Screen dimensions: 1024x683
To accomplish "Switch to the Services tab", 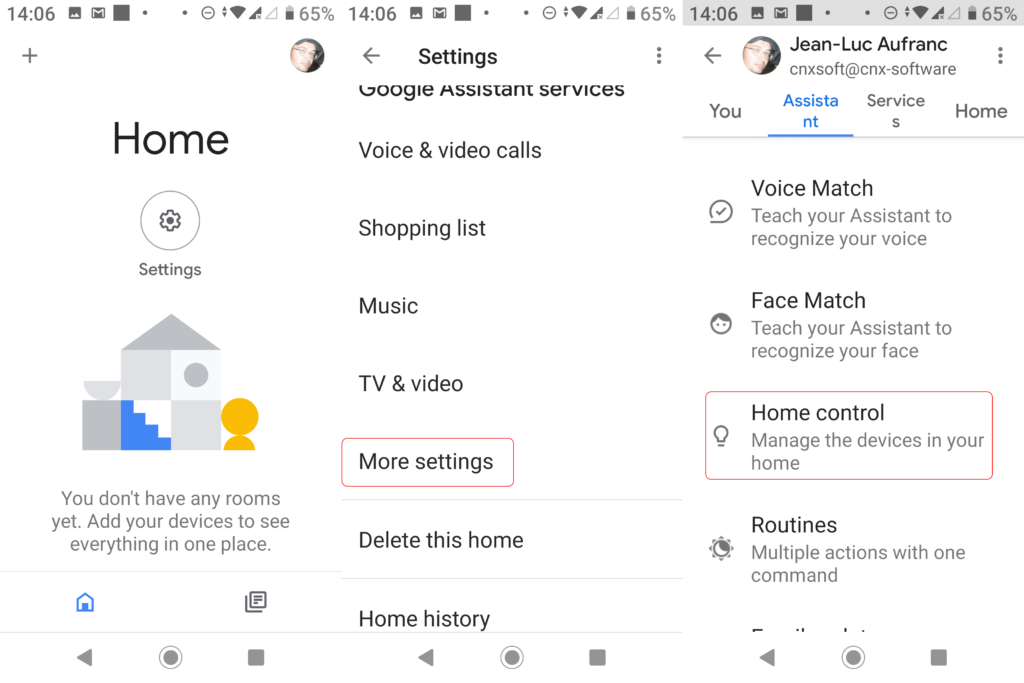I will [895, 111].
